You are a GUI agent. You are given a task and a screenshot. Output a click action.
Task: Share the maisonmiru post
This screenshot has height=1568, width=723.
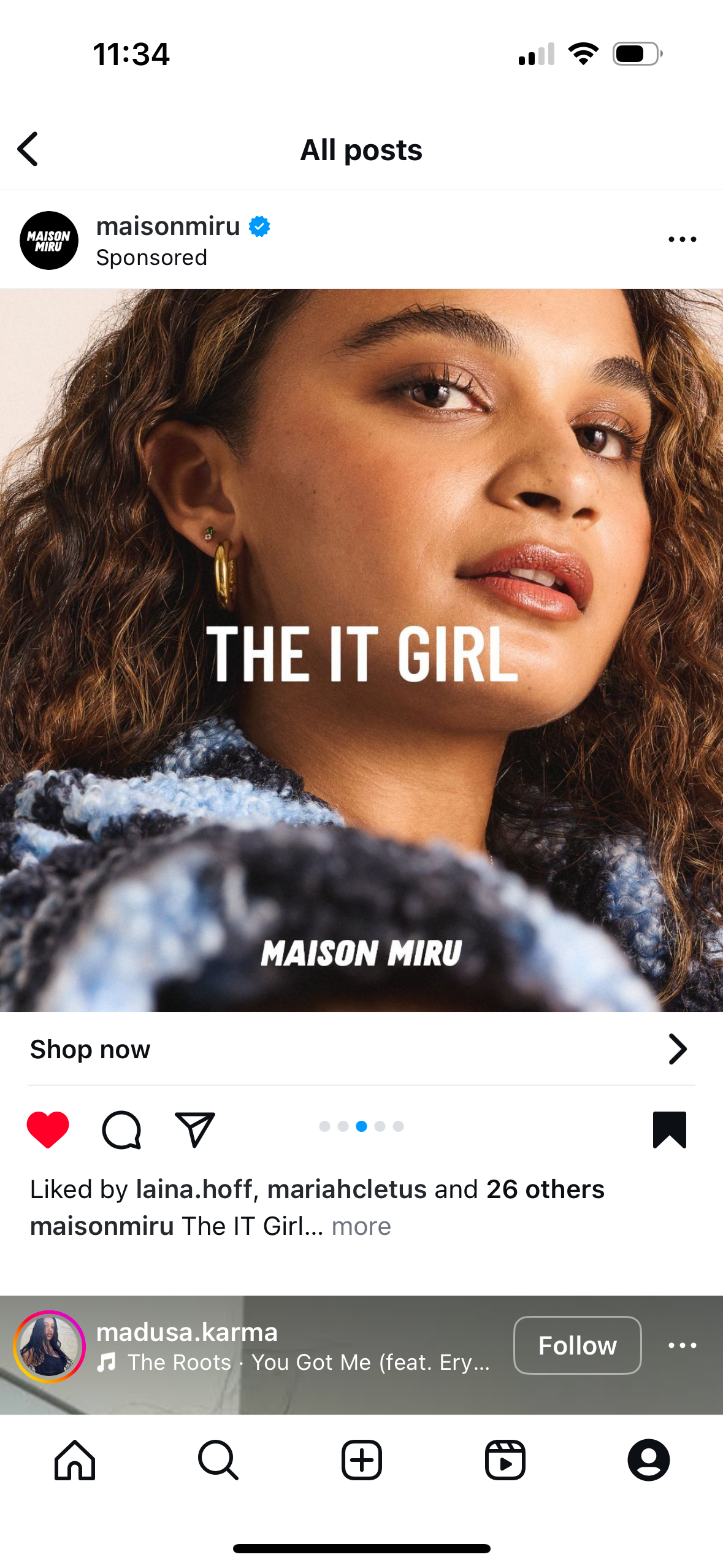pyautogui.click(x=195, y=1129)
